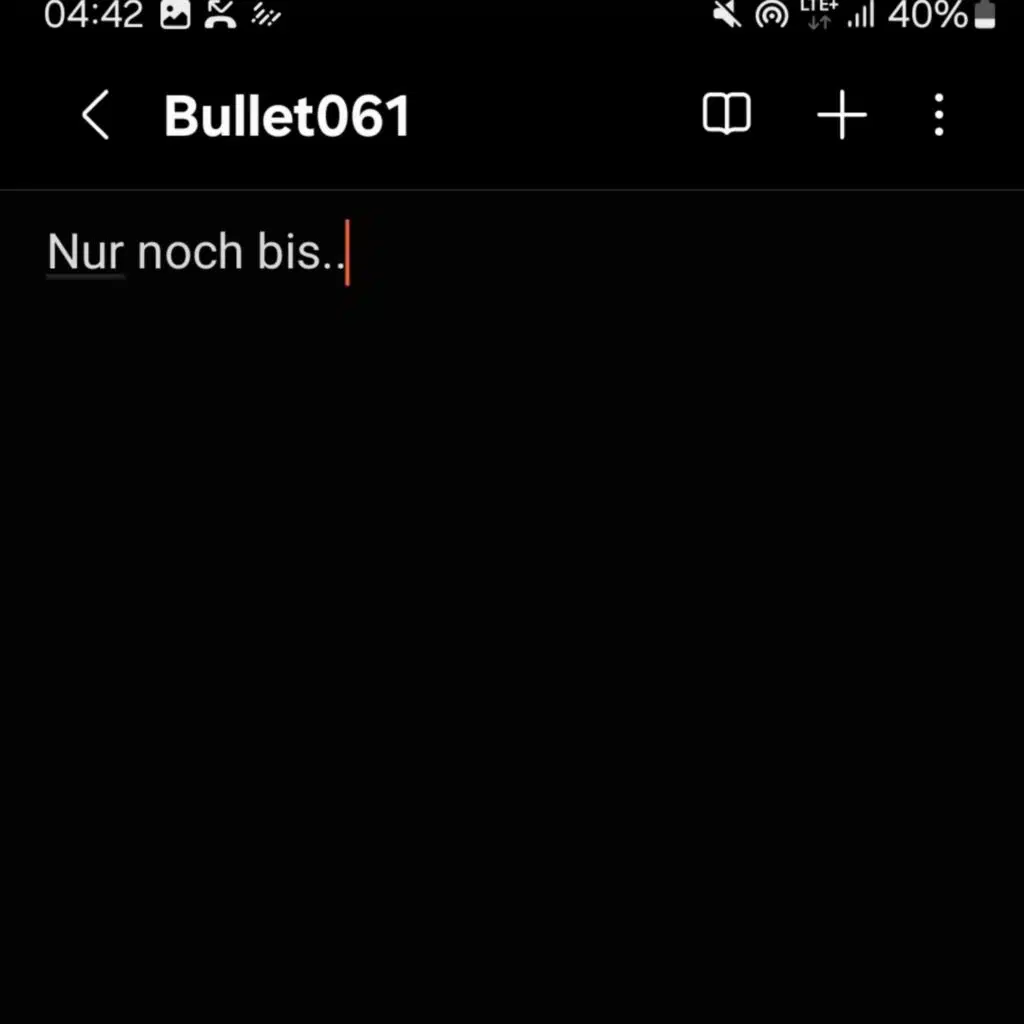This screenshot has height=1024, width=1024.
Task: Switch to reading mode via book icon
Action: (x=727, y=115)
